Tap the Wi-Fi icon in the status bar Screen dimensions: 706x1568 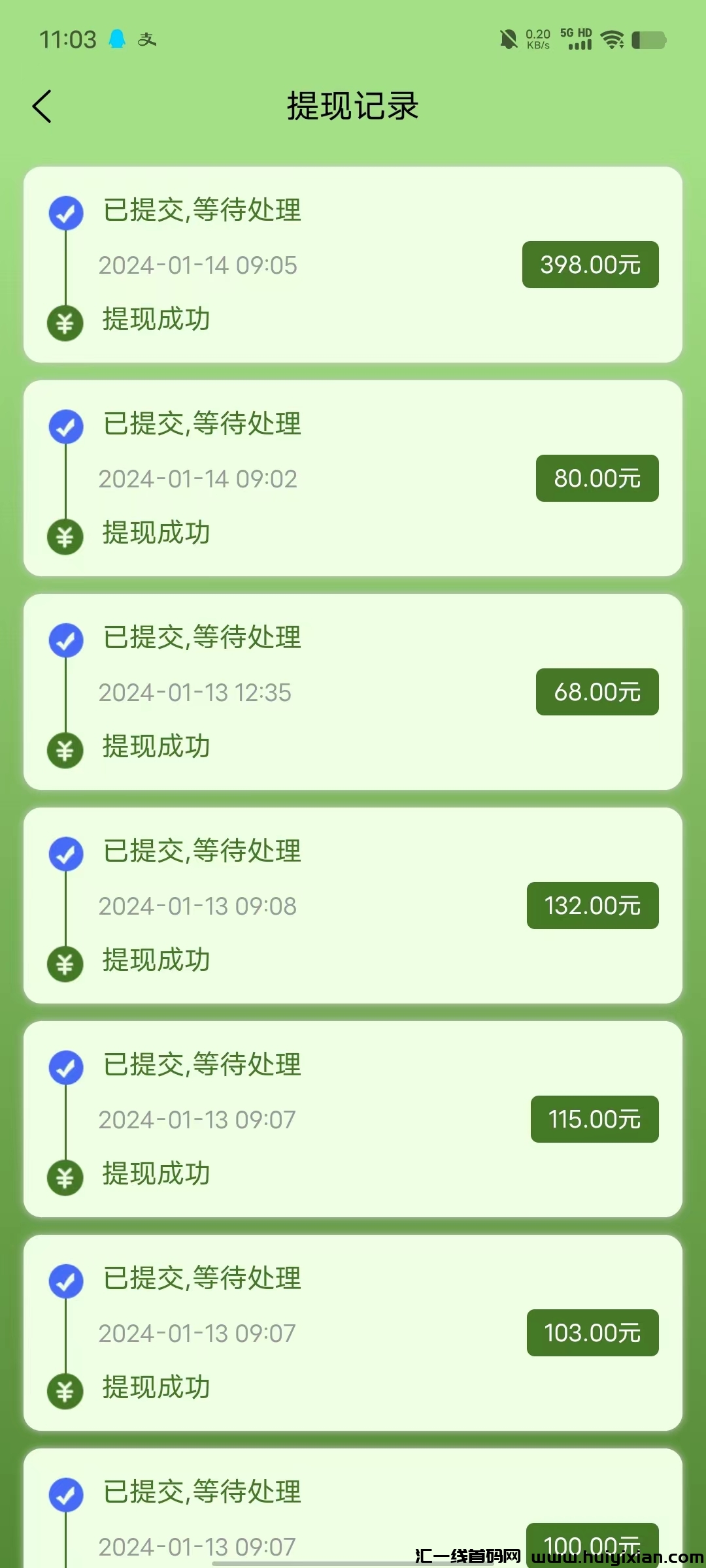613,39
